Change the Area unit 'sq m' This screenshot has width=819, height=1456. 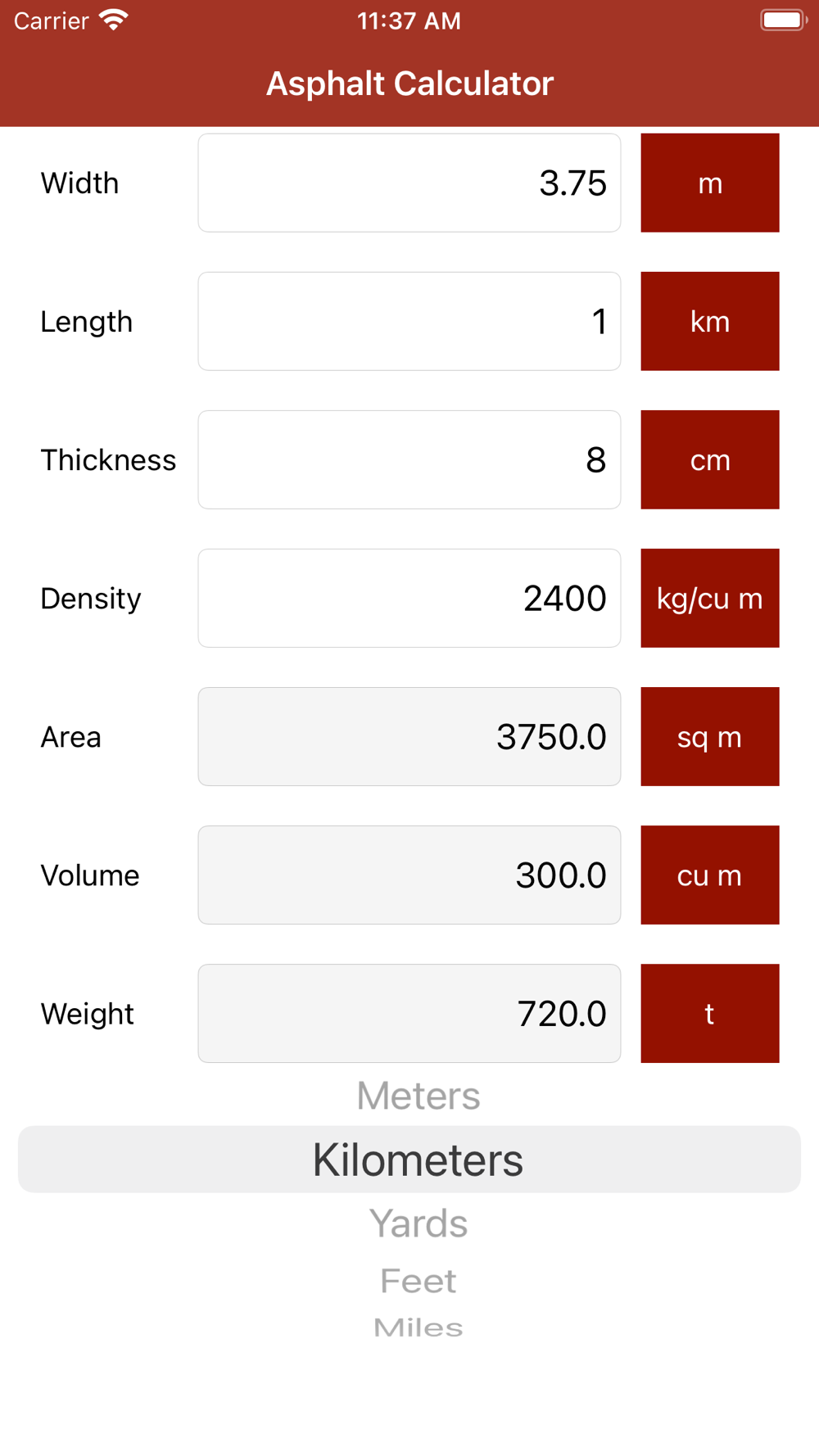[x=710, y=736]
